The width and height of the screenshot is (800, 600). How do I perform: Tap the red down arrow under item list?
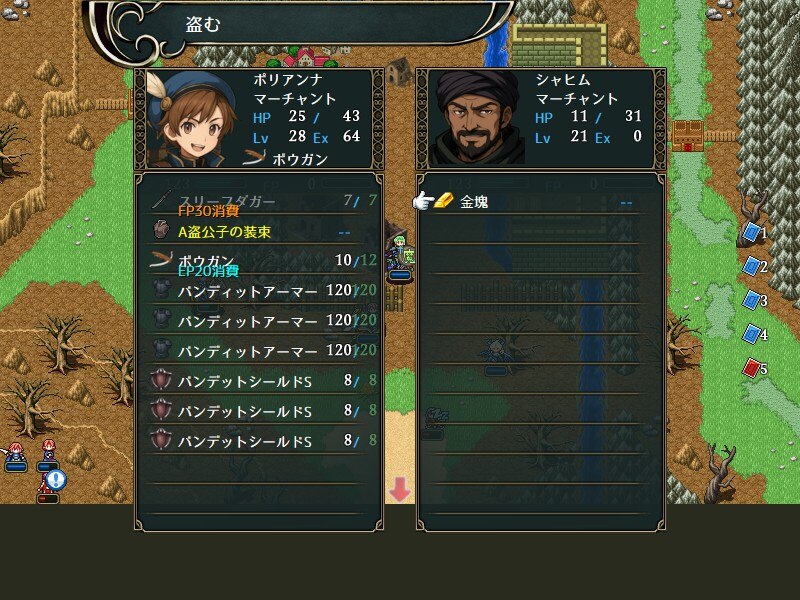pos(399,488)
